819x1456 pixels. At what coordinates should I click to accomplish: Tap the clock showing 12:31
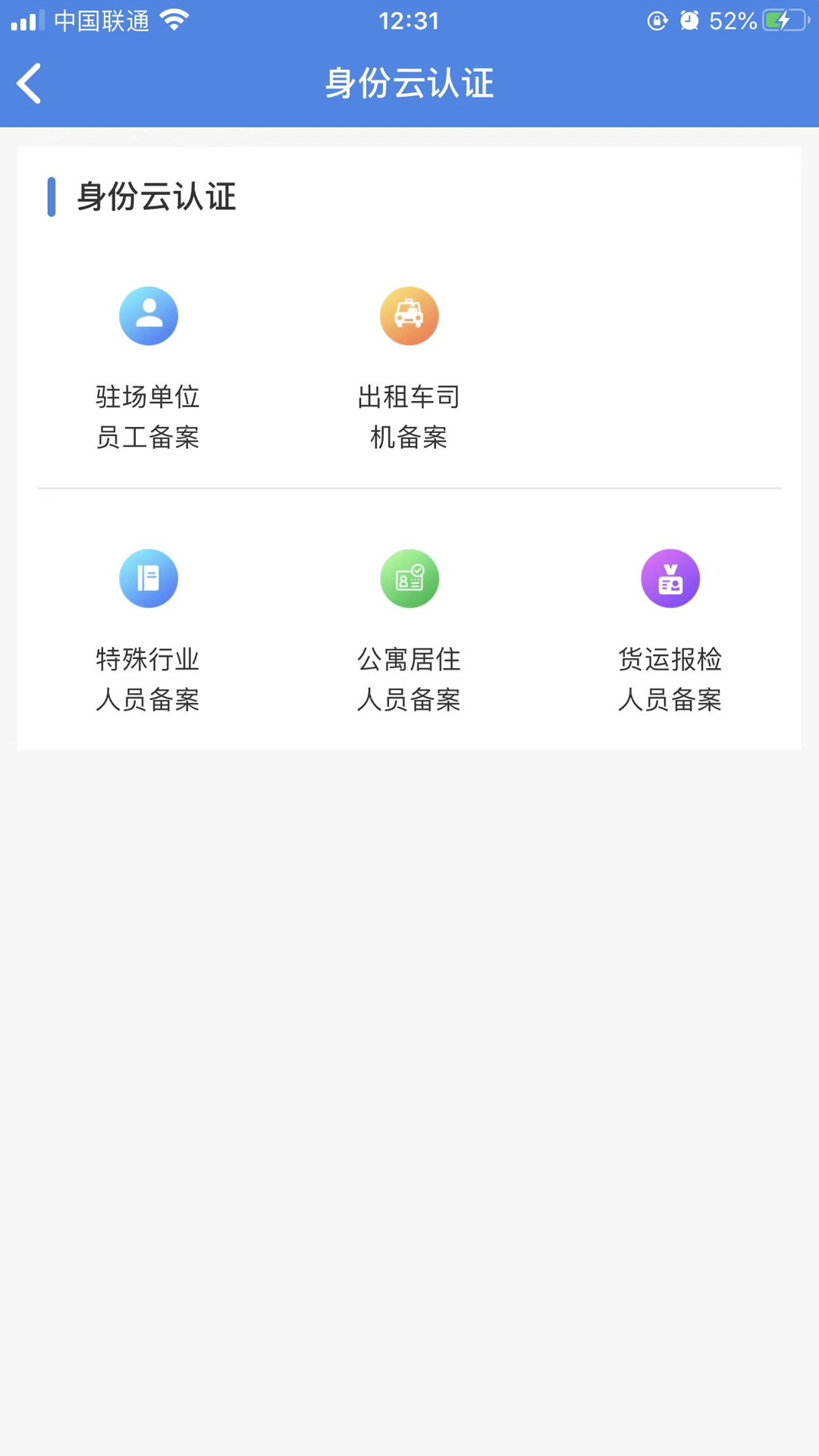coord(409,20)
